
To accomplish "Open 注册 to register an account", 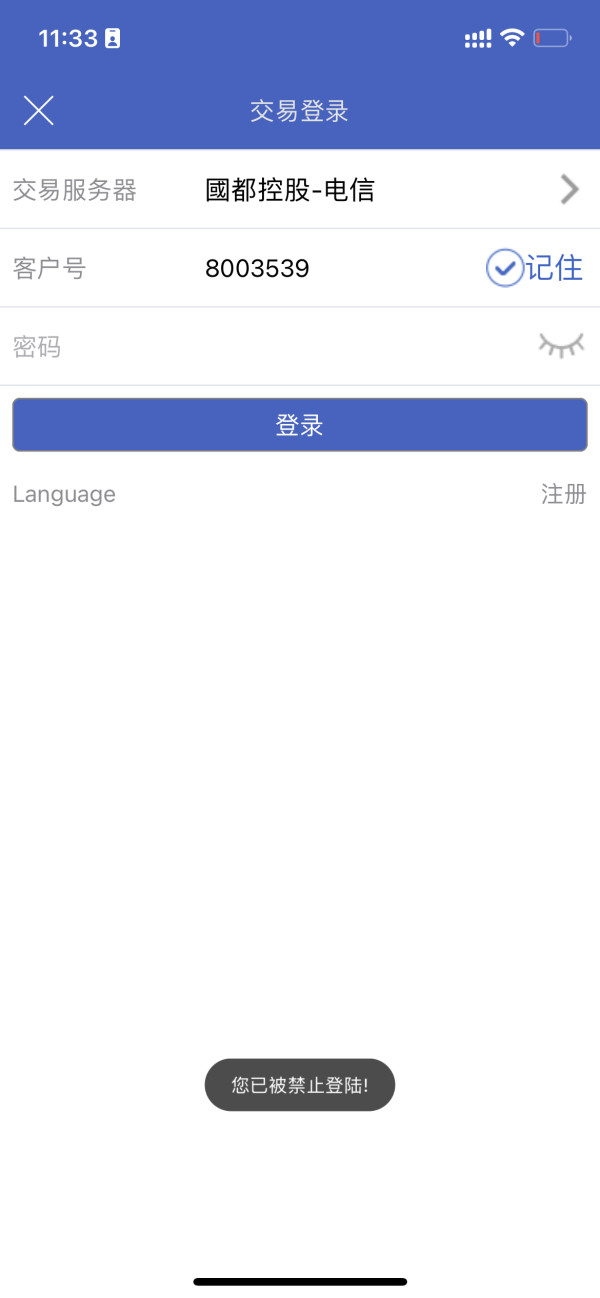I will (x=563, y=494).
